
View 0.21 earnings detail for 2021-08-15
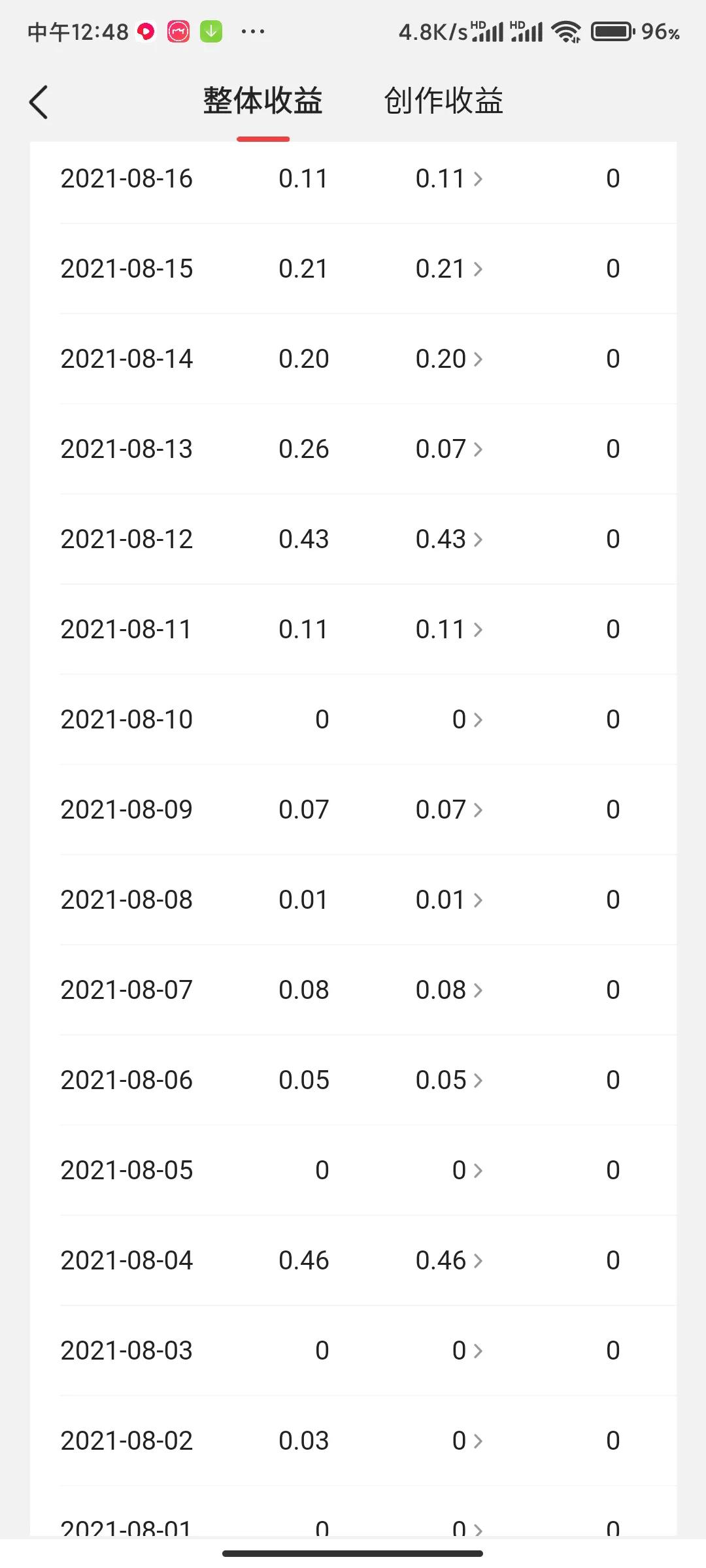coord(449,269)
